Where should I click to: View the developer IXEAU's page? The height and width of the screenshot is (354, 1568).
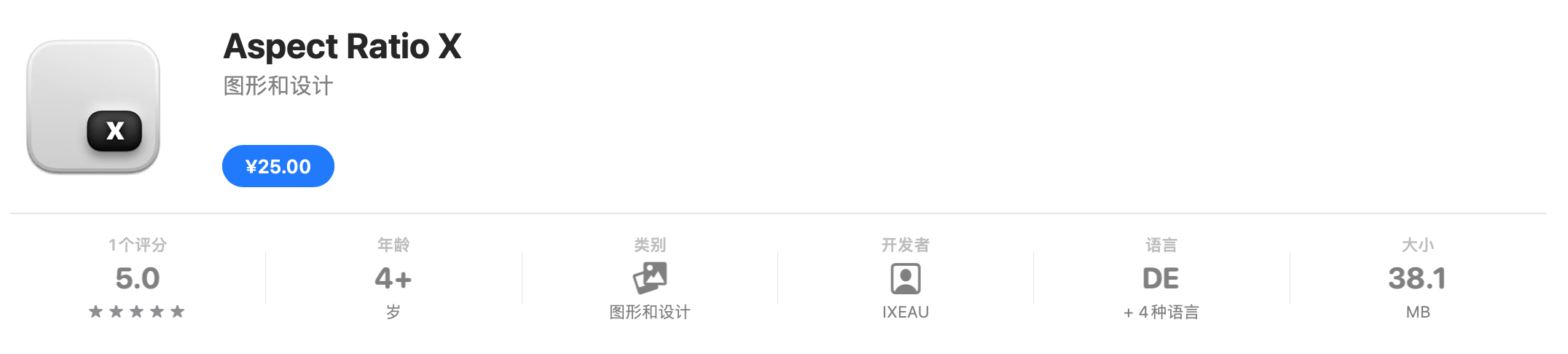click(x=905, y=279)
